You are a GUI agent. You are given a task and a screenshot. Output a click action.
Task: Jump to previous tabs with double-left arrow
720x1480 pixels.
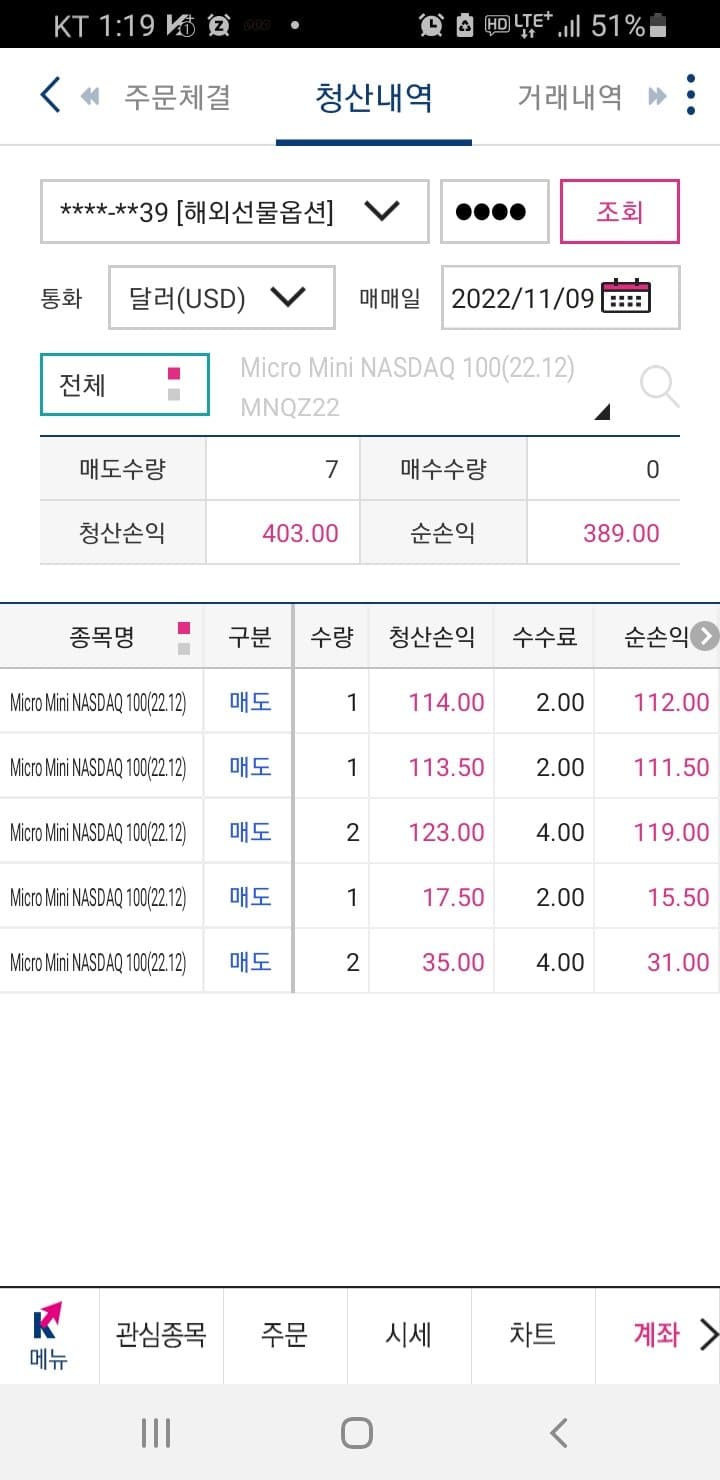pyautogui.click(x=90, y=97)
